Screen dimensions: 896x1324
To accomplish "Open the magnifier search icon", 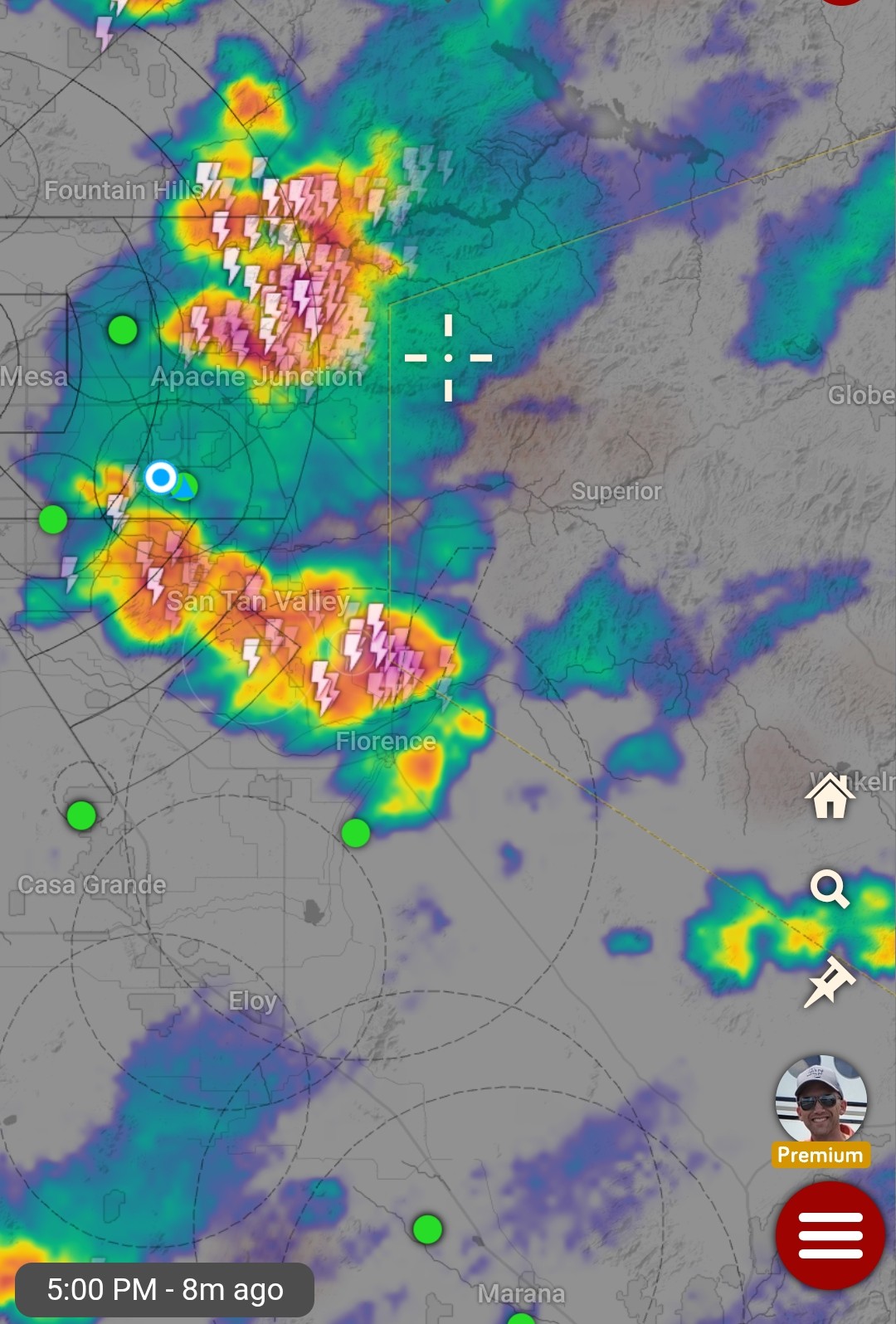I will click(829, 888).
